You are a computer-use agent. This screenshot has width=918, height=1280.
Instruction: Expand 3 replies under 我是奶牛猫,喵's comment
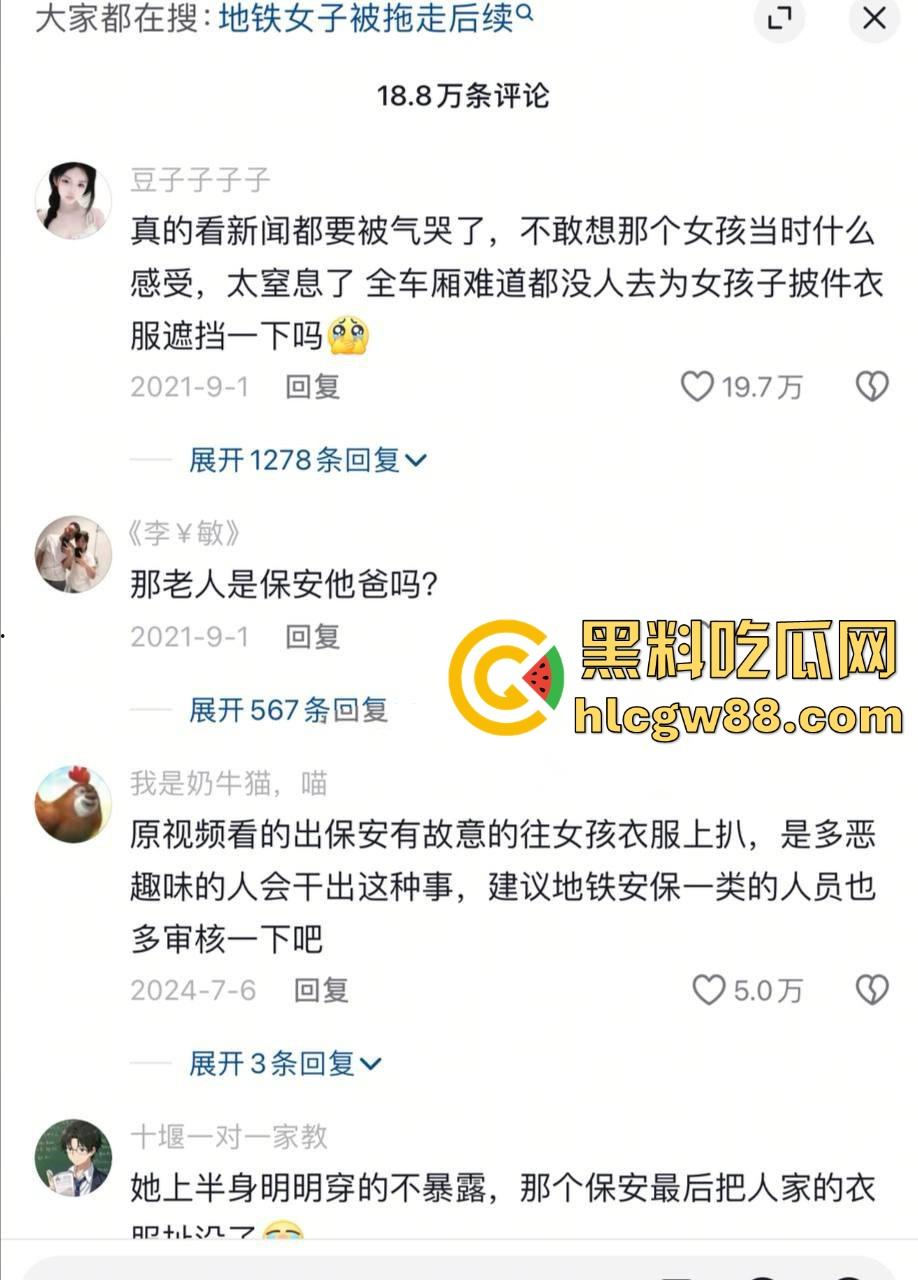[x=285, y=1063]
